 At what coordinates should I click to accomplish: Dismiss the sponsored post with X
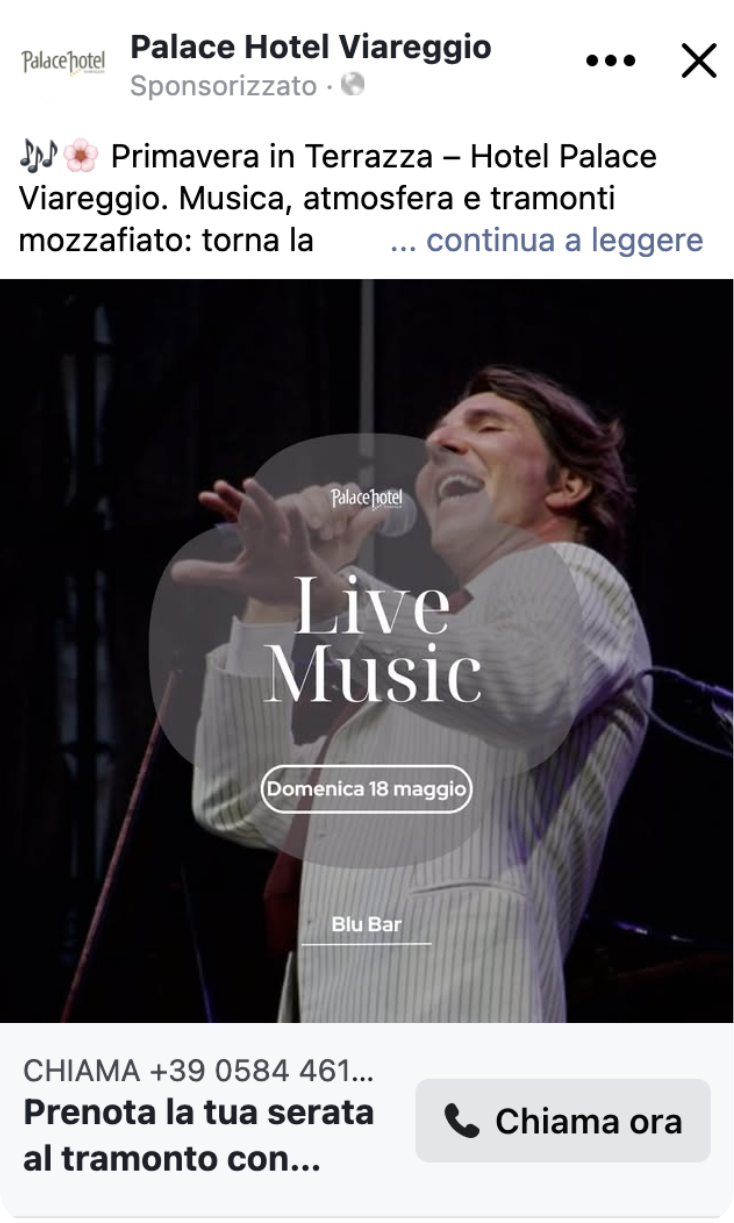click(x=698, y=61)
